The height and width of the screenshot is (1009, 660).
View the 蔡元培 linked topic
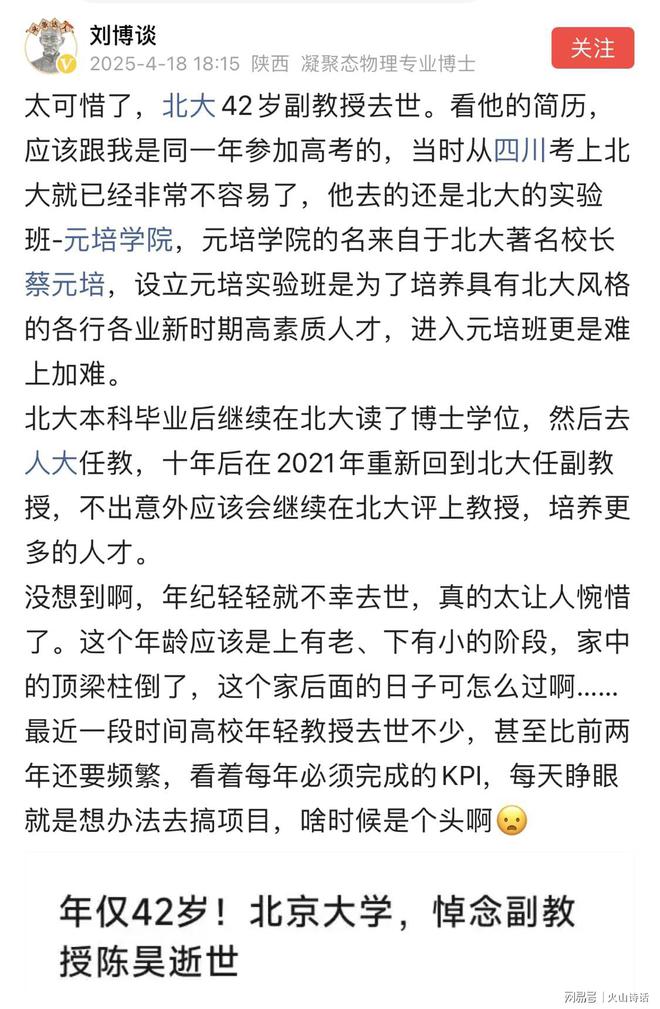[x=64, y=284]
